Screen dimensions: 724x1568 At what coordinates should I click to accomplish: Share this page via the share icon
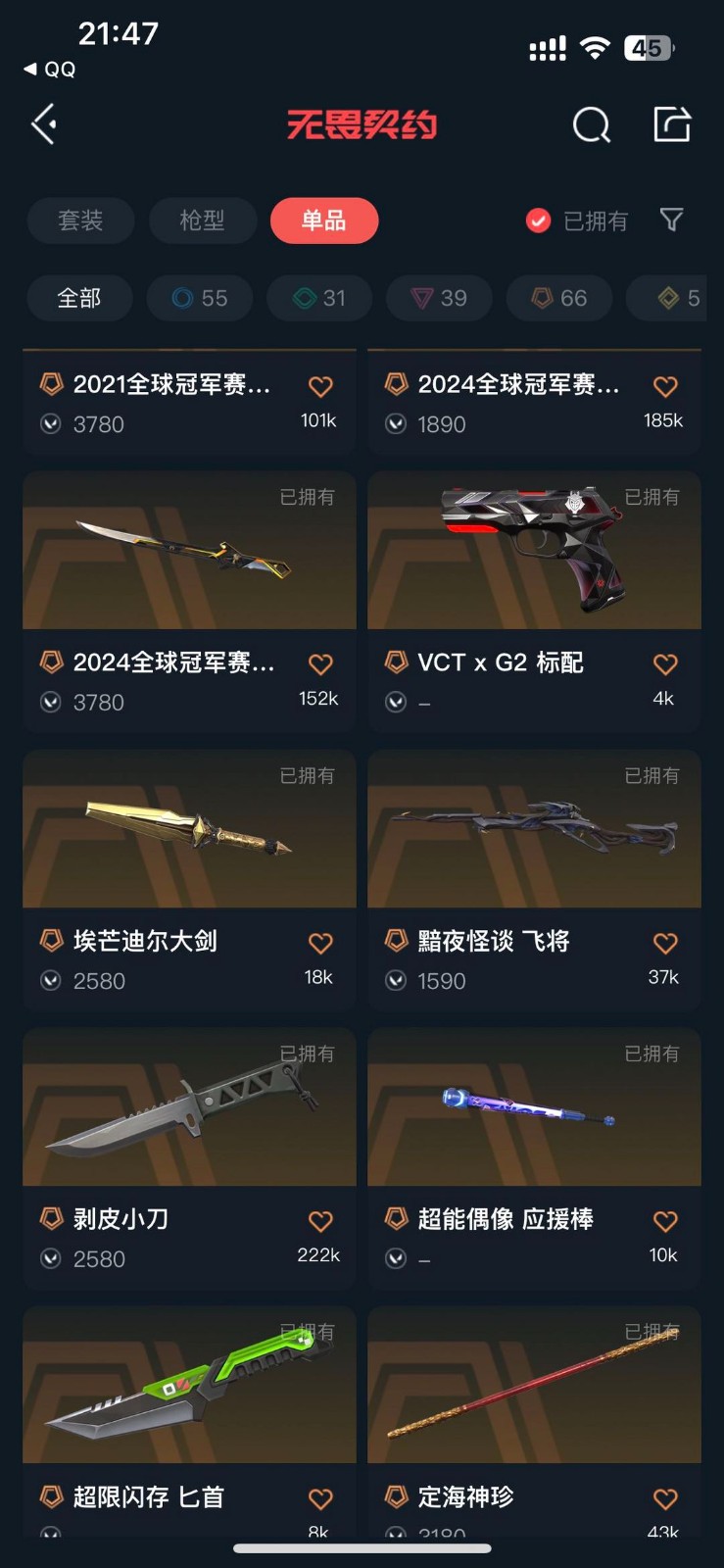[672, 124]
